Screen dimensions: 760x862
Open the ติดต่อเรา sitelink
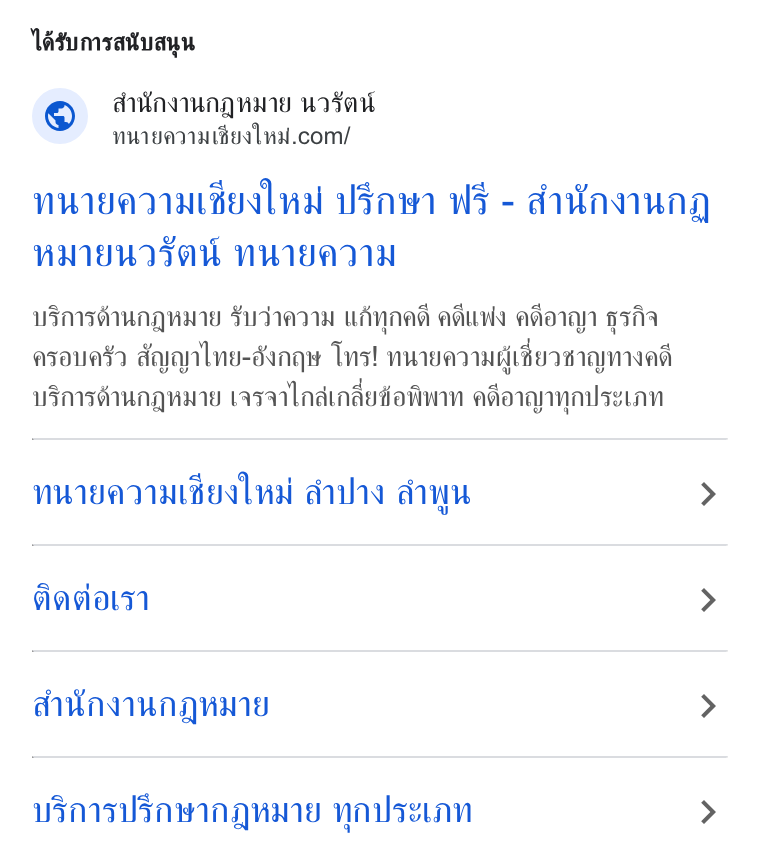point(379,599)
